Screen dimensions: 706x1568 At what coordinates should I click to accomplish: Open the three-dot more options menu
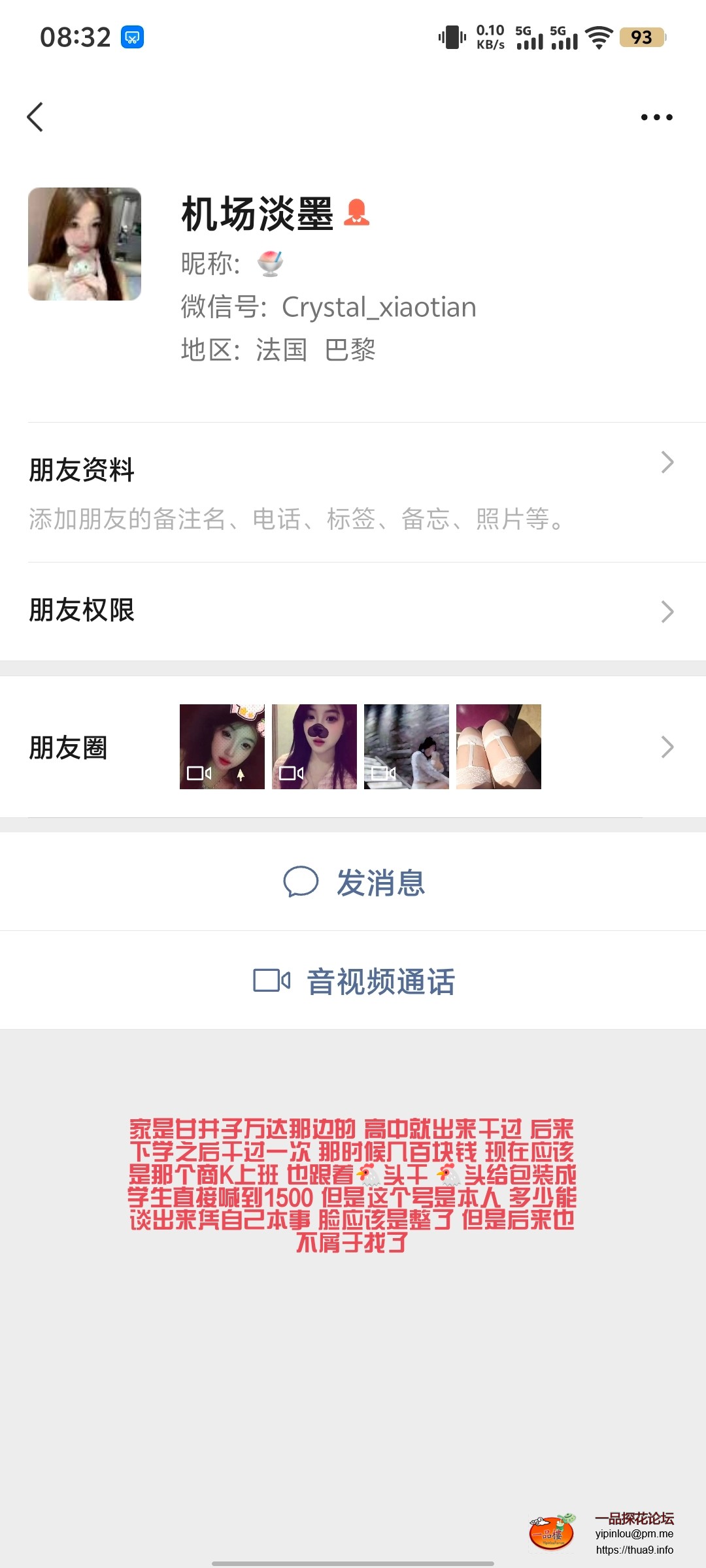[656, 118]
